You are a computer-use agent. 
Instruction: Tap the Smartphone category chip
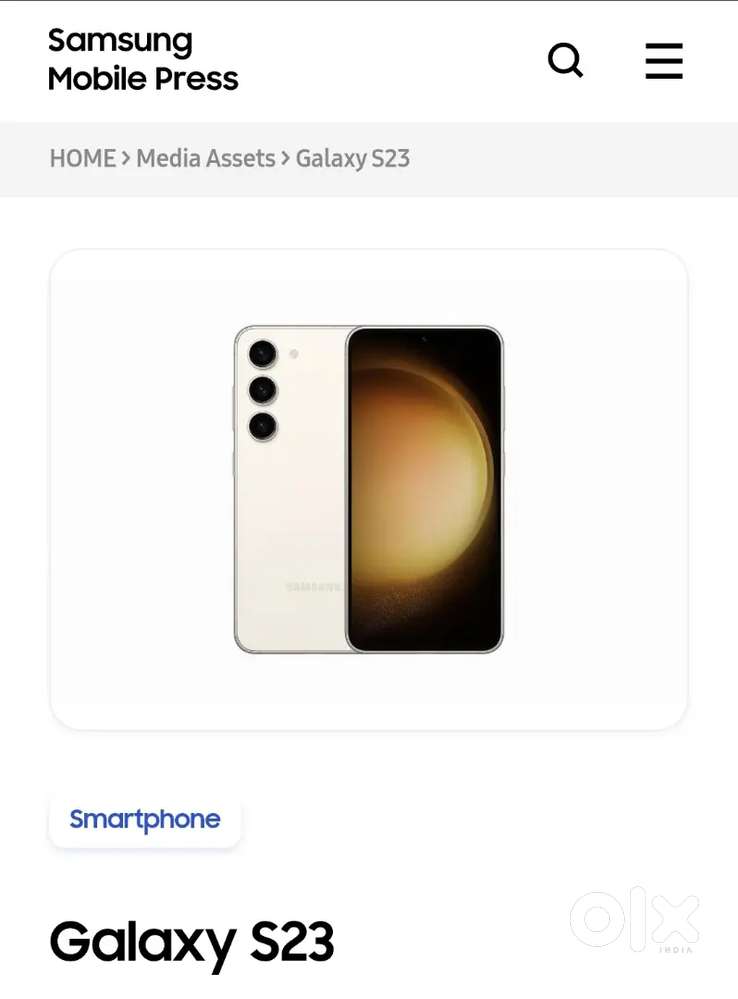click(145, 820)
